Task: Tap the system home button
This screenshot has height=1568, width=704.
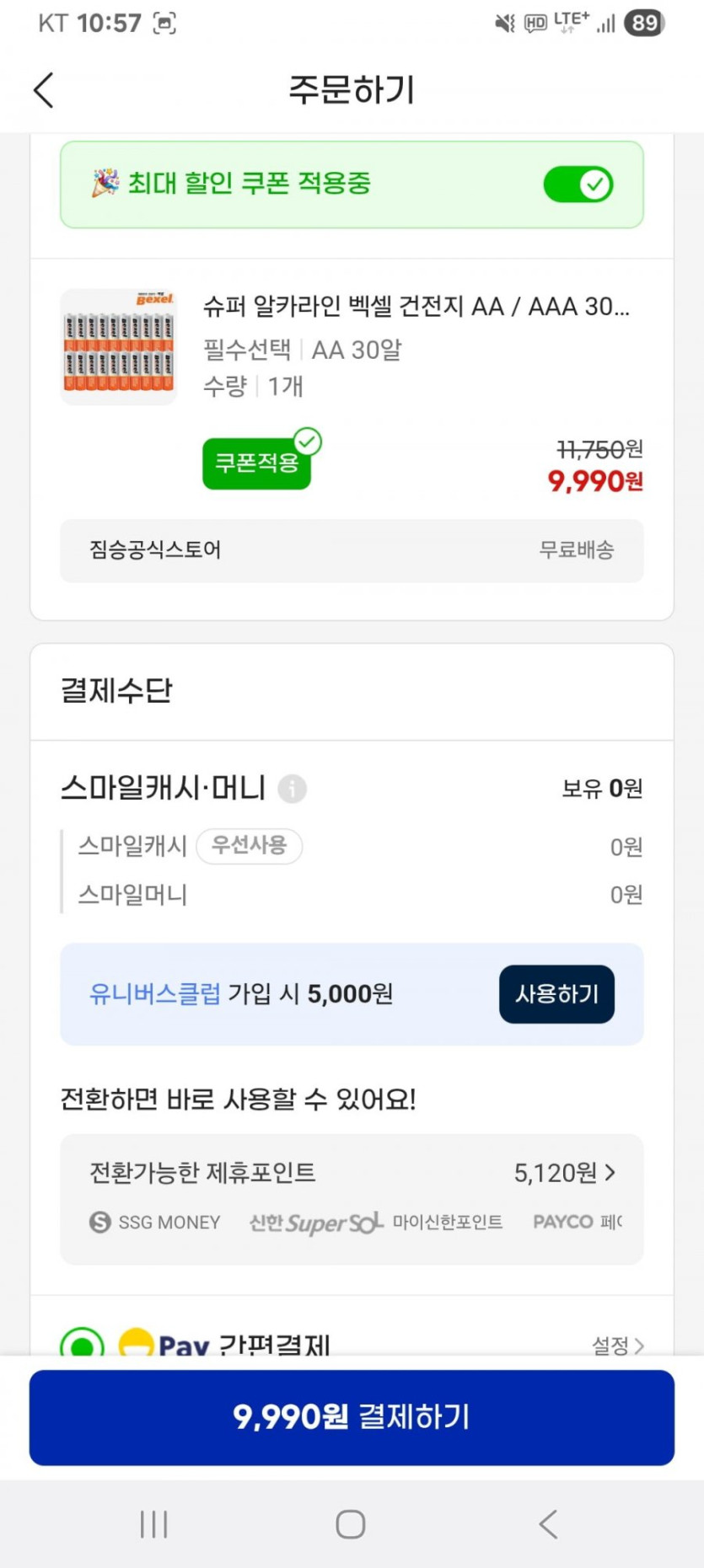Action: [351, 1523]
